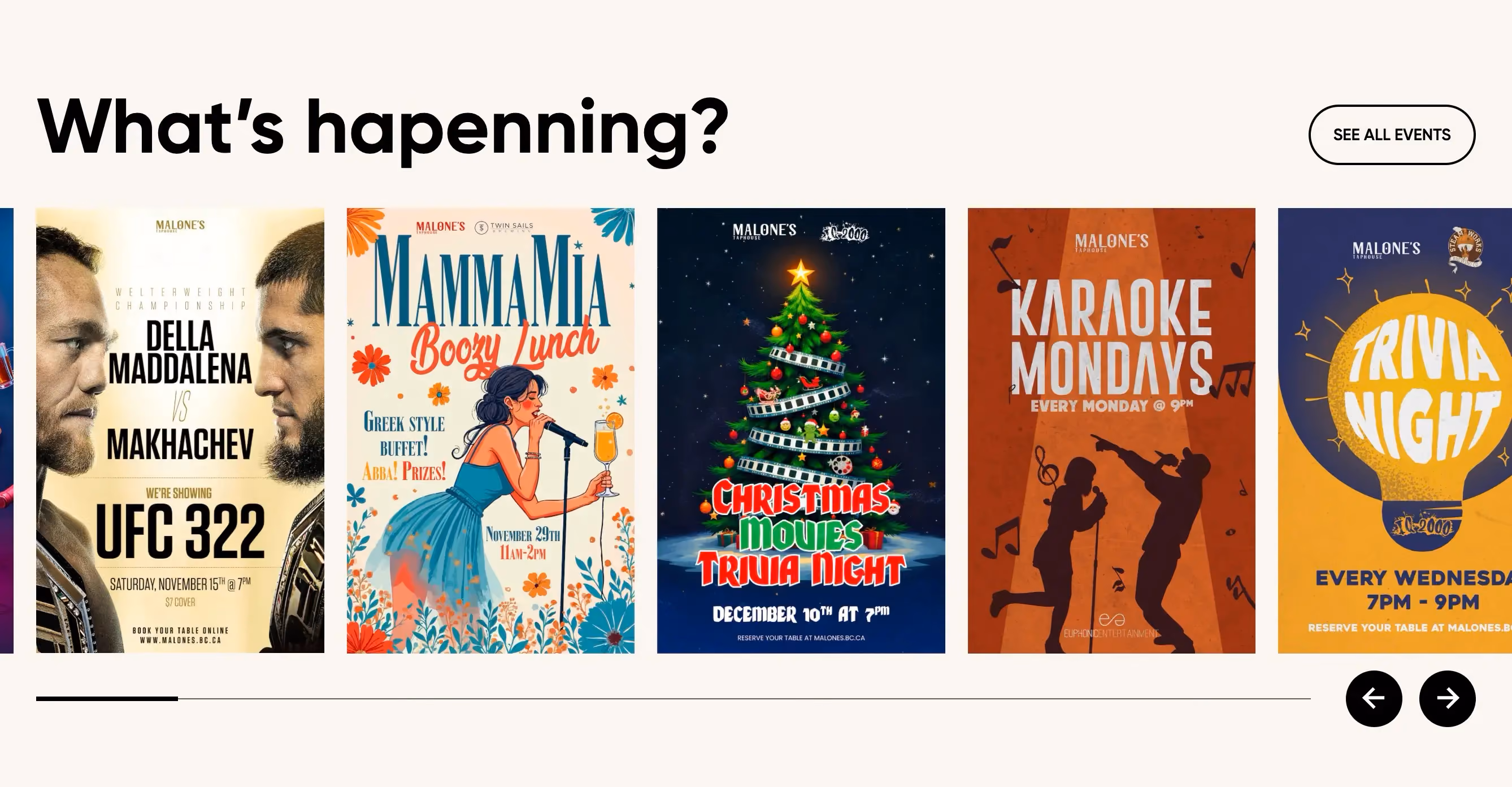Open the See All Events button
Viewport: 1512px width, 787px height.
(1392, 135)
